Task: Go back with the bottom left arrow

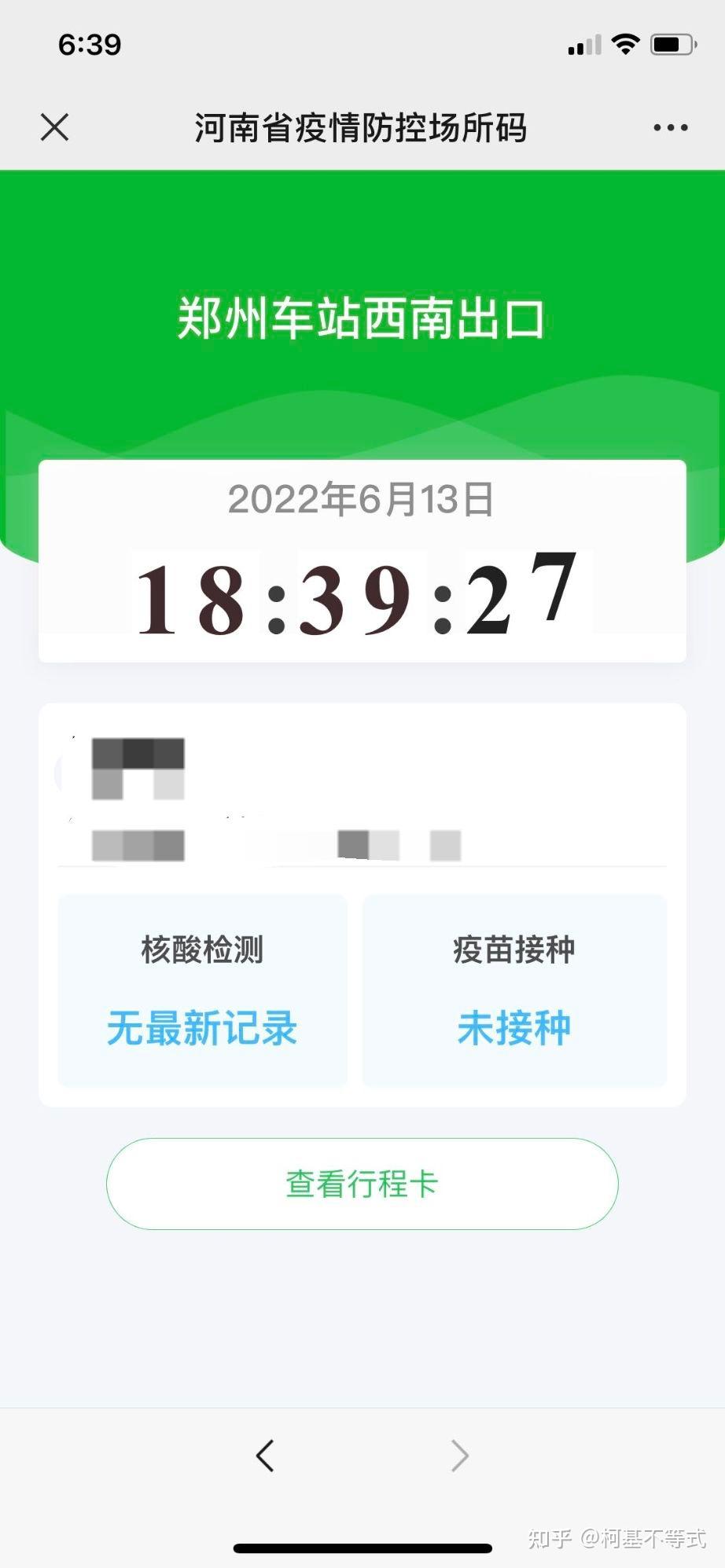Action: pyautogui.click(x=265, y=1456)
